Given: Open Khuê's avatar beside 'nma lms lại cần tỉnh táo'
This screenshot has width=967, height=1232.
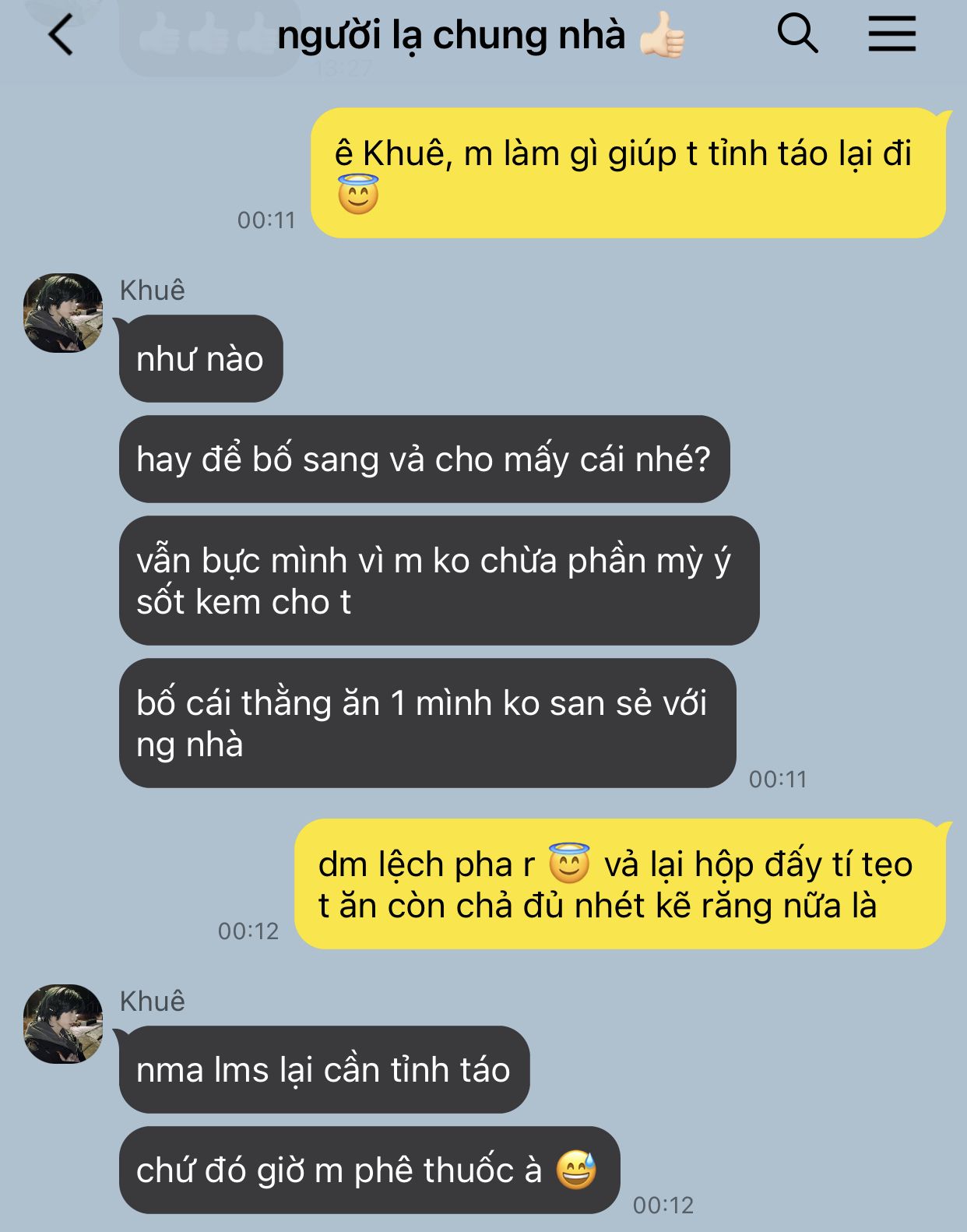Looking at the screenshot, I should click(63, 1024).
